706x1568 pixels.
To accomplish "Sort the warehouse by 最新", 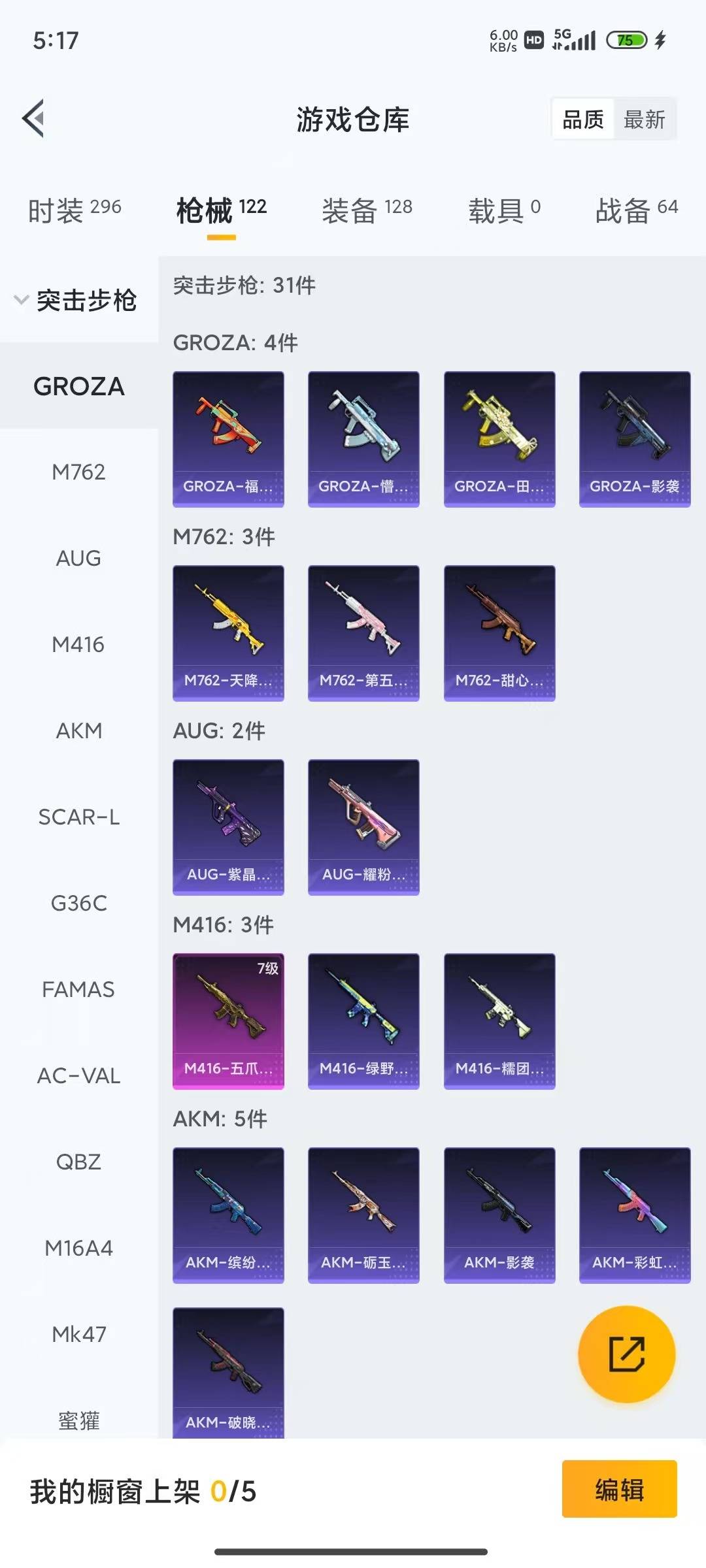I will [644, 120].
